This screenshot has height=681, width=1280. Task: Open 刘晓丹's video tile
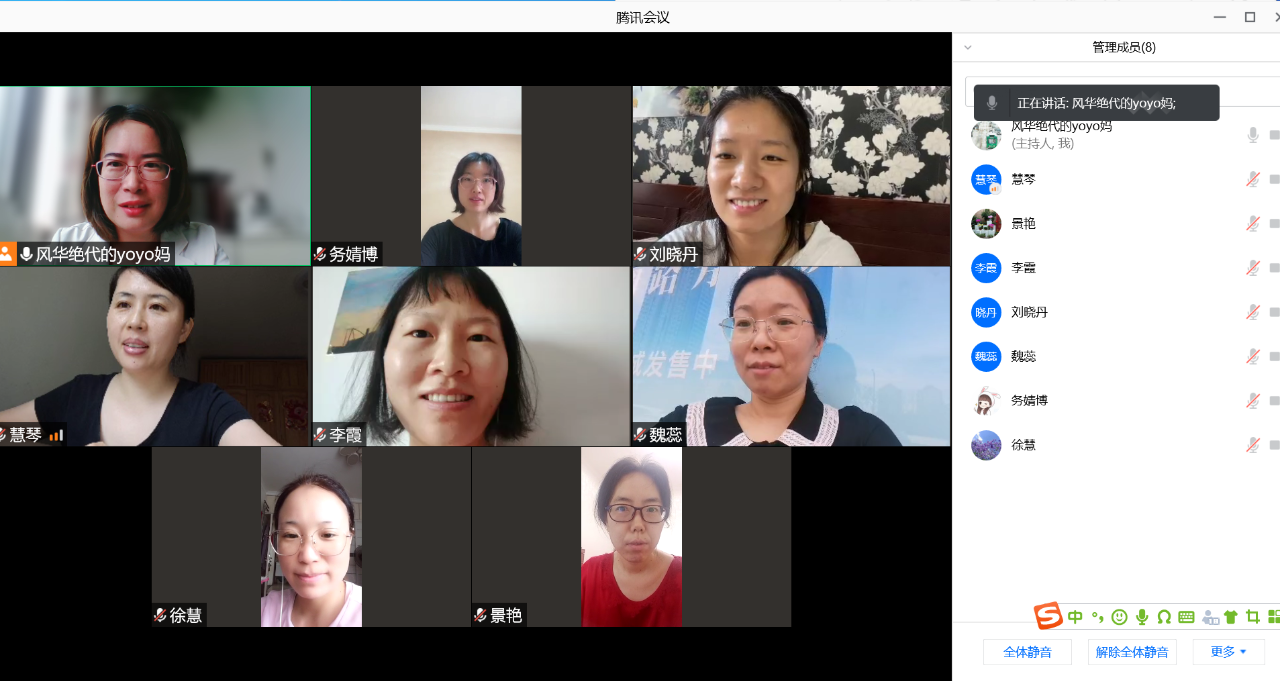click(x=791, y=175)
